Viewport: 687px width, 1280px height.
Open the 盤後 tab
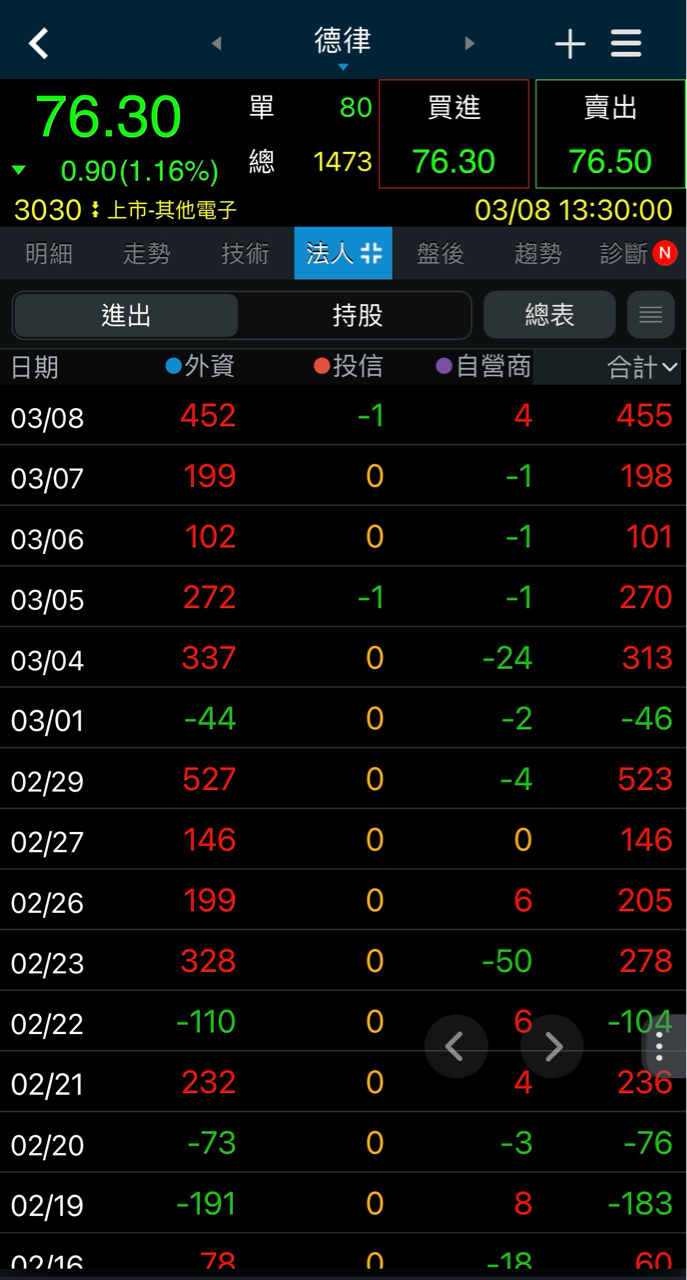[x=441, y=254]
